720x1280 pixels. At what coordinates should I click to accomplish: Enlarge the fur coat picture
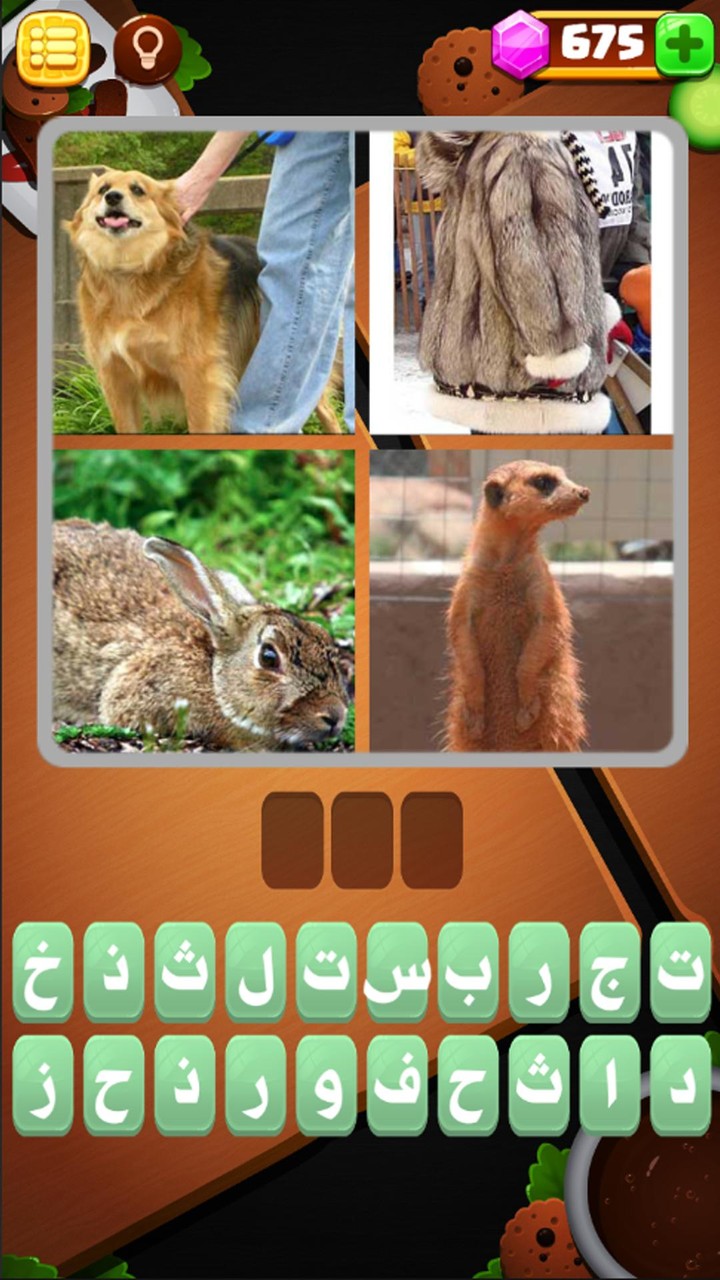[x=521, y=282]
